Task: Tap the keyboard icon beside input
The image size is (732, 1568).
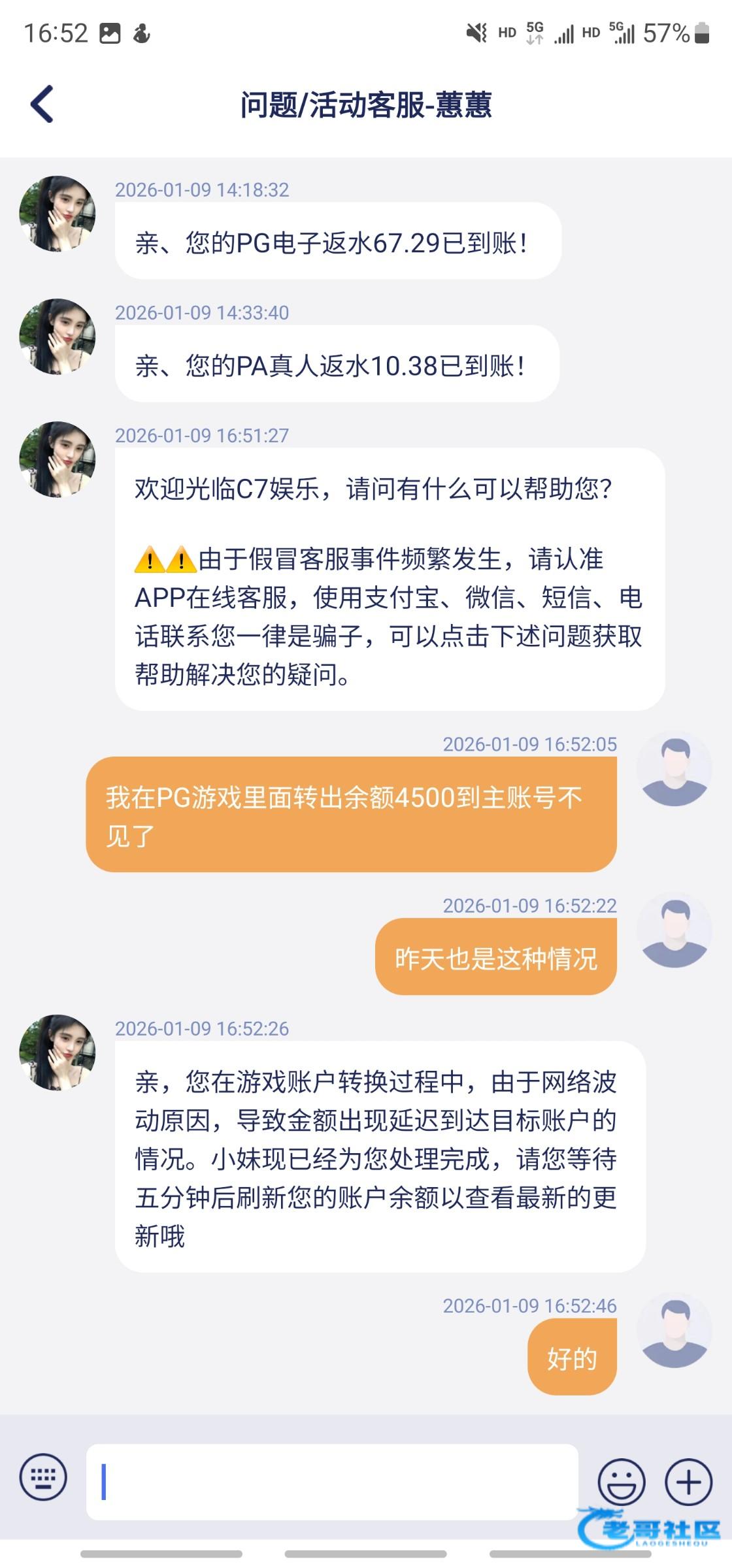Action: pos(43,1477)
